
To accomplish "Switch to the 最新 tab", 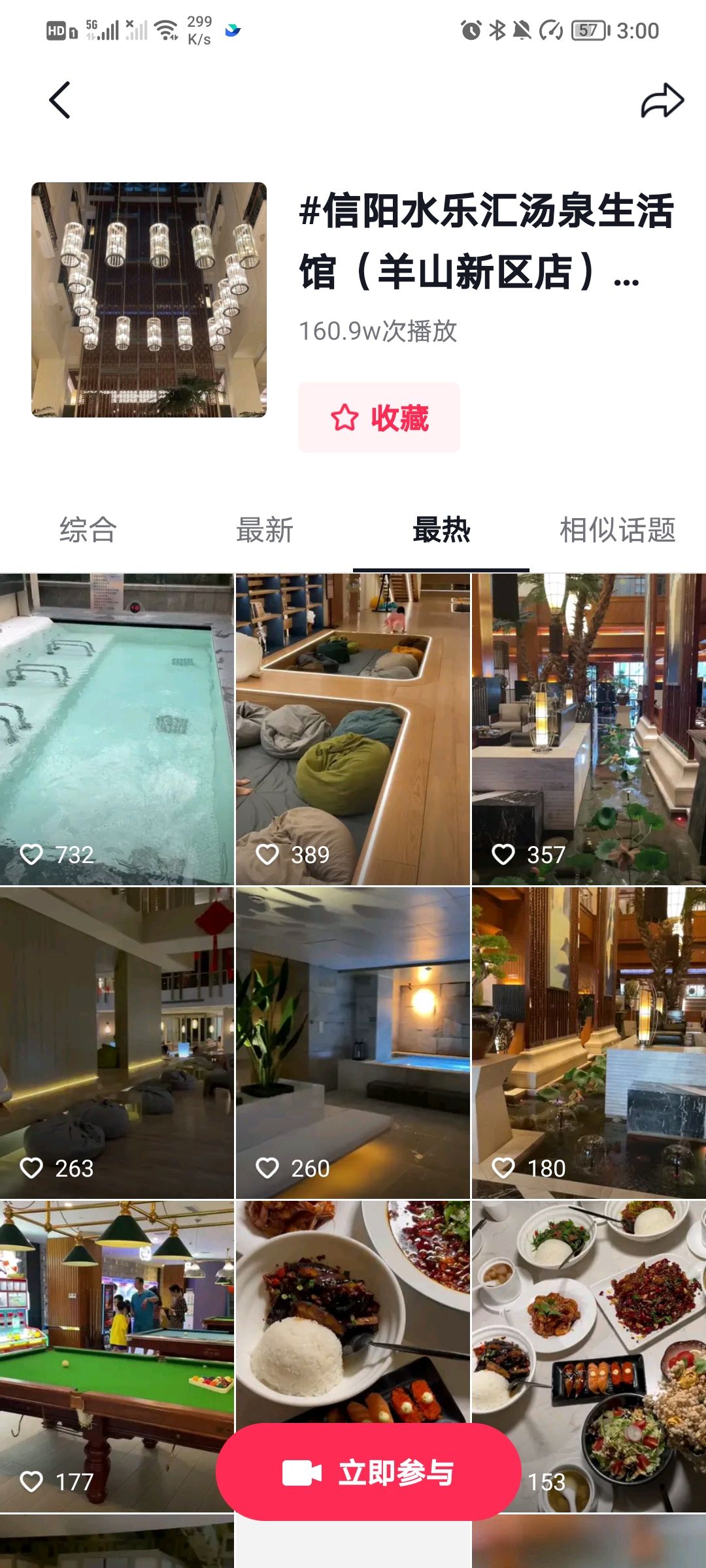I will pos(265,530).
